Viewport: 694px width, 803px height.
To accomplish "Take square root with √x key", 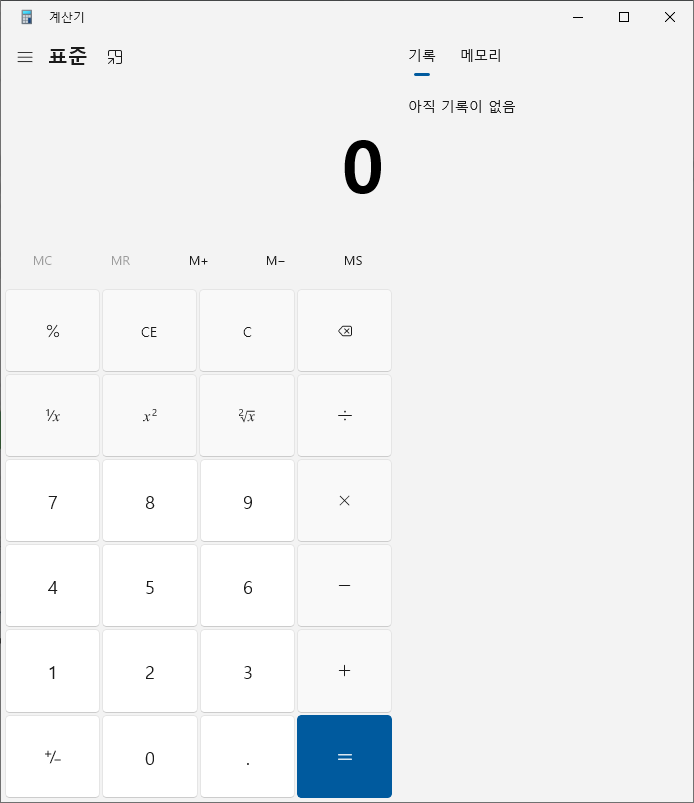I will coord(247,416).
